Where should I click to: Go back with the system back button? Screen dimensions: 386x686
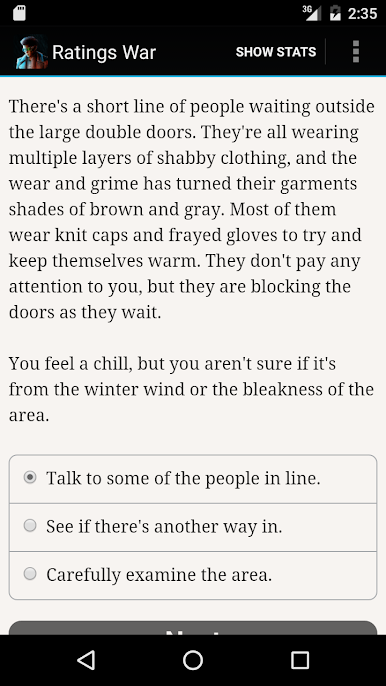[86, 660]
